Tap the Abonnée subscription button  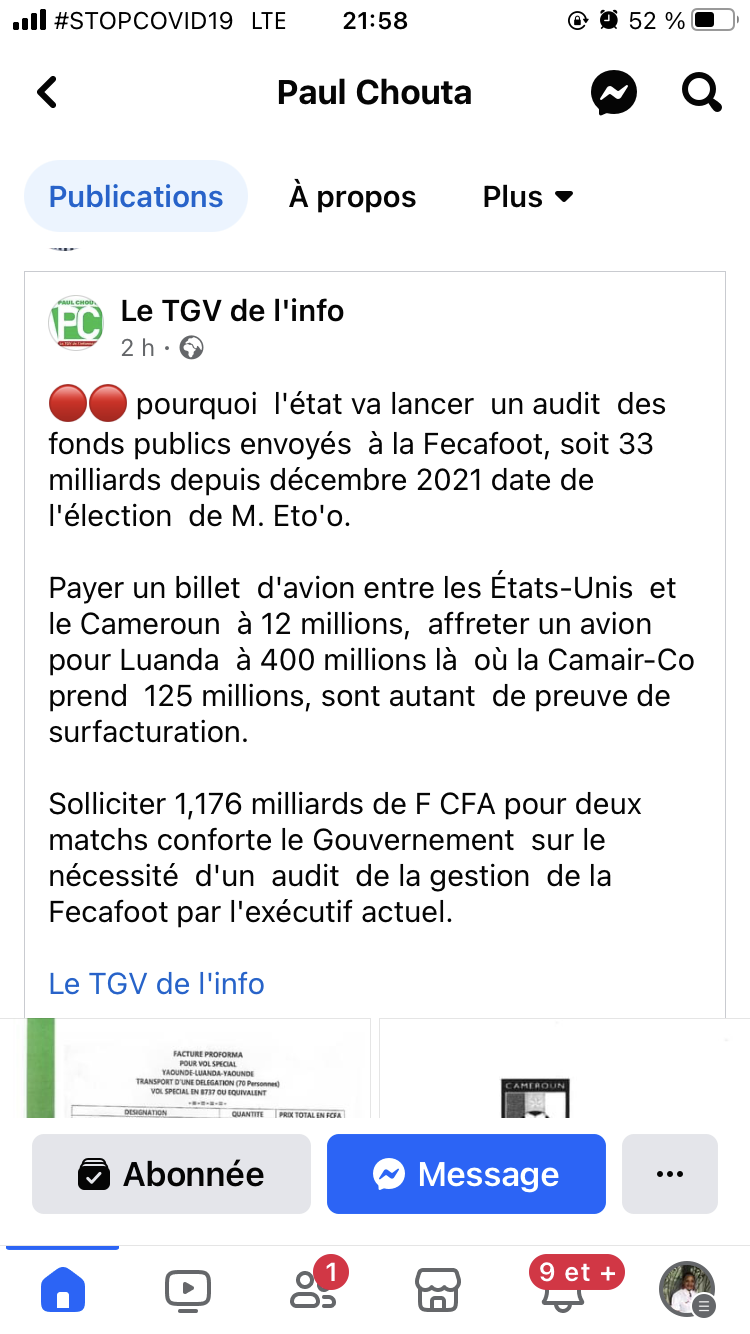tap(171, 1174)
